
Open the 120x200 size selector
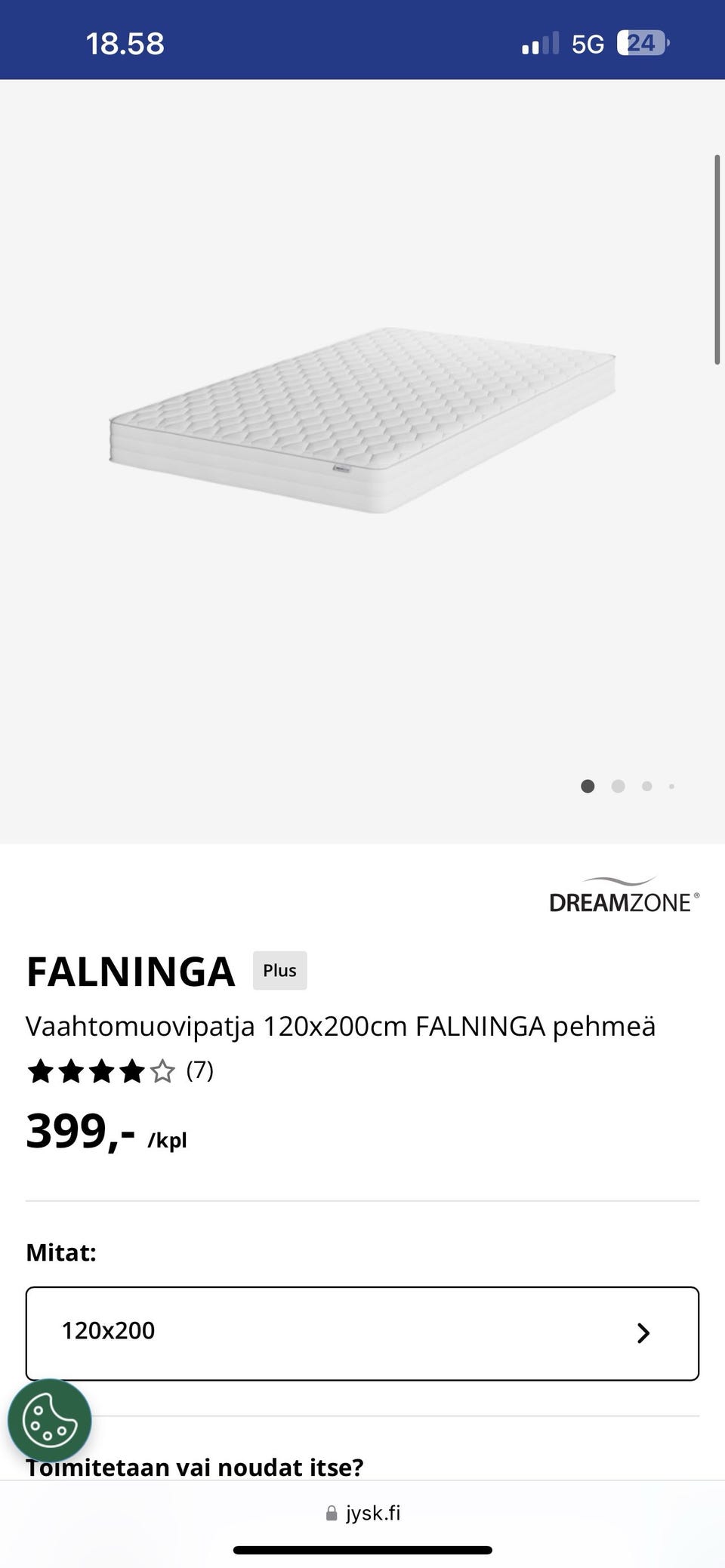click(x=362, y=1332)
